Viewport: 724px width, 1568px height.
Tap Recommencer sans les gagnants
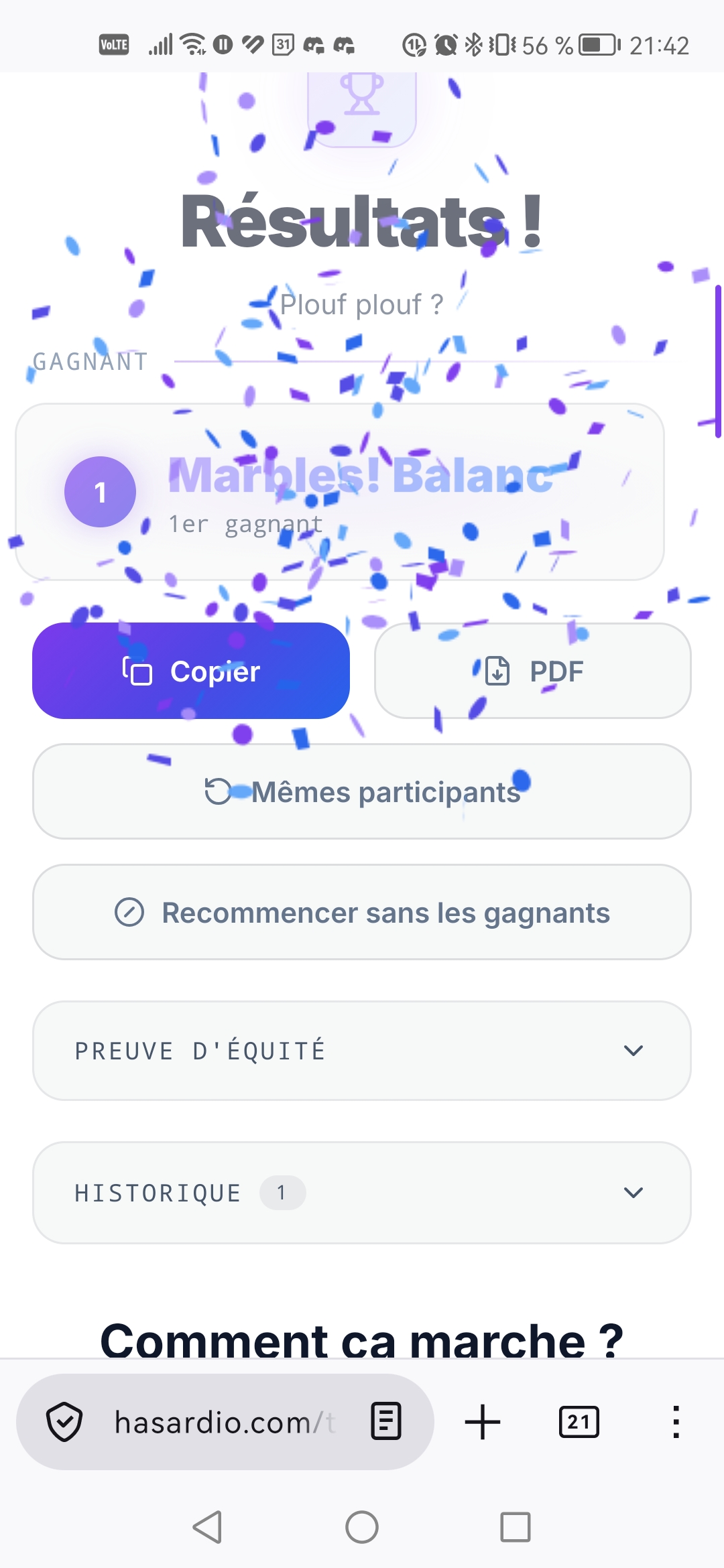point(362,912)
